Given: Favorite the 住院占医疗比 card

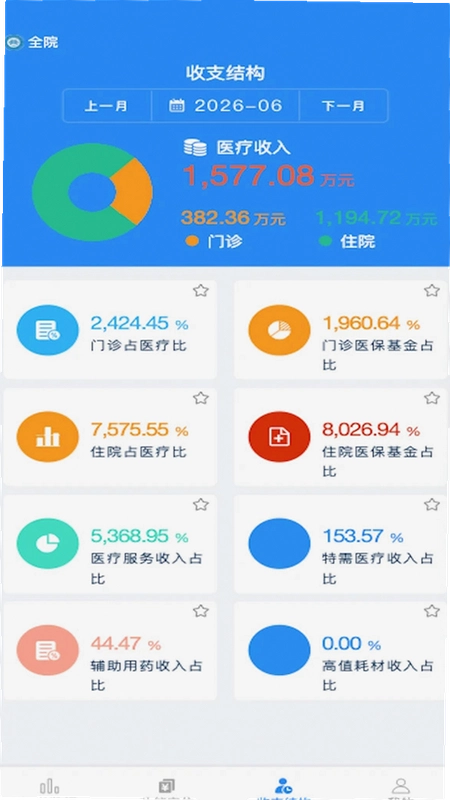Looking at the screenshot, I should (201, 398).
